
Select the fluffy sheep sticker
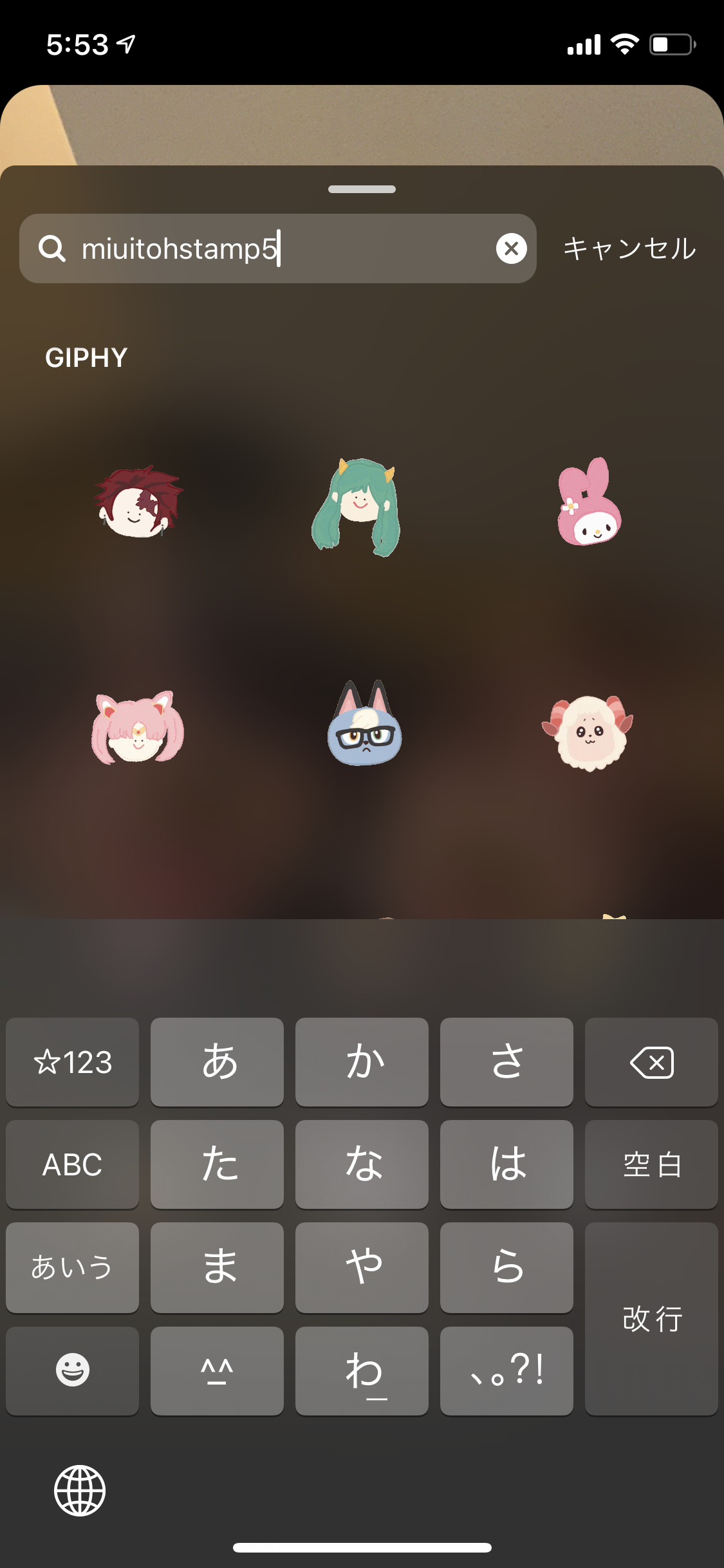click(587, 732)
